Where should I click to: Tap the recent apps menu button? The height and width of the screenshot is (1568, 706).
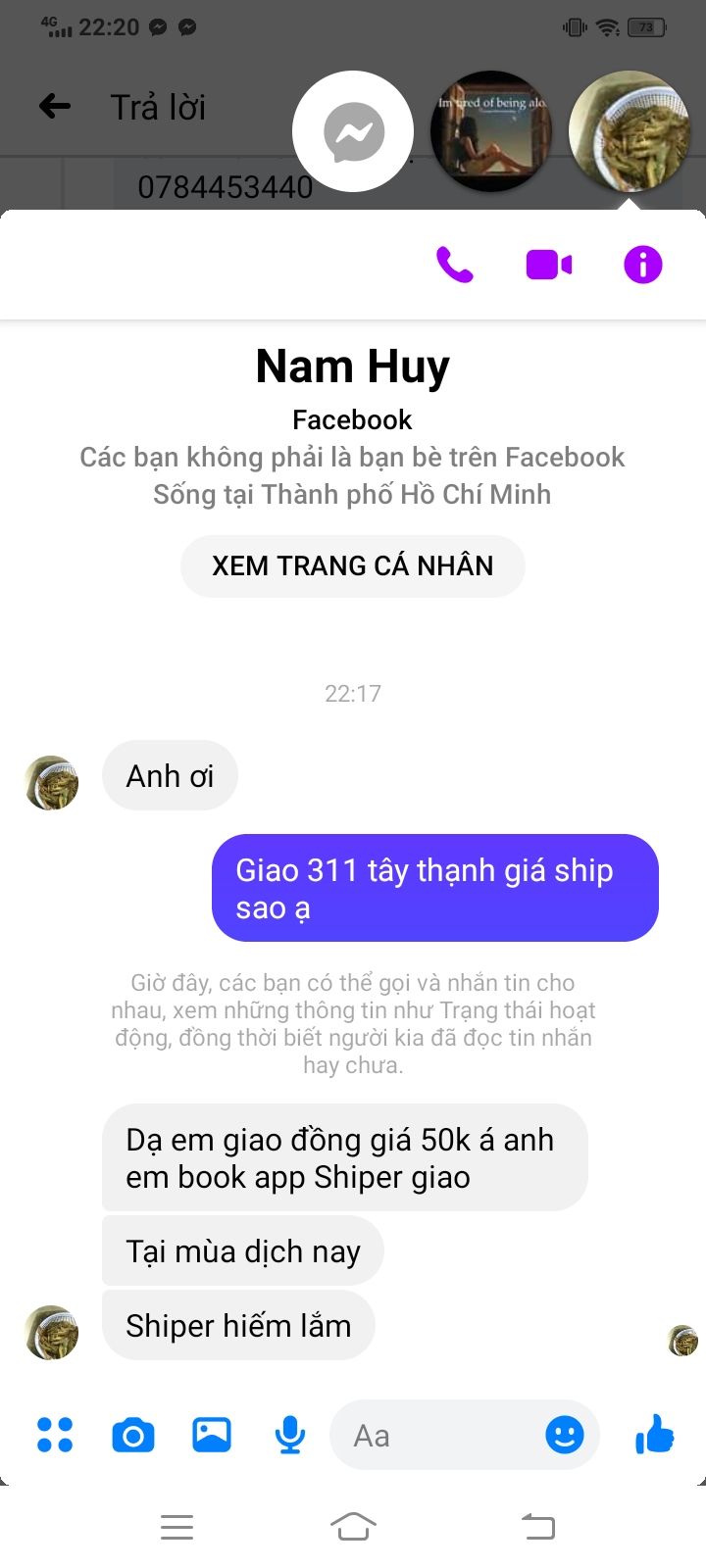coord(176,1525)
